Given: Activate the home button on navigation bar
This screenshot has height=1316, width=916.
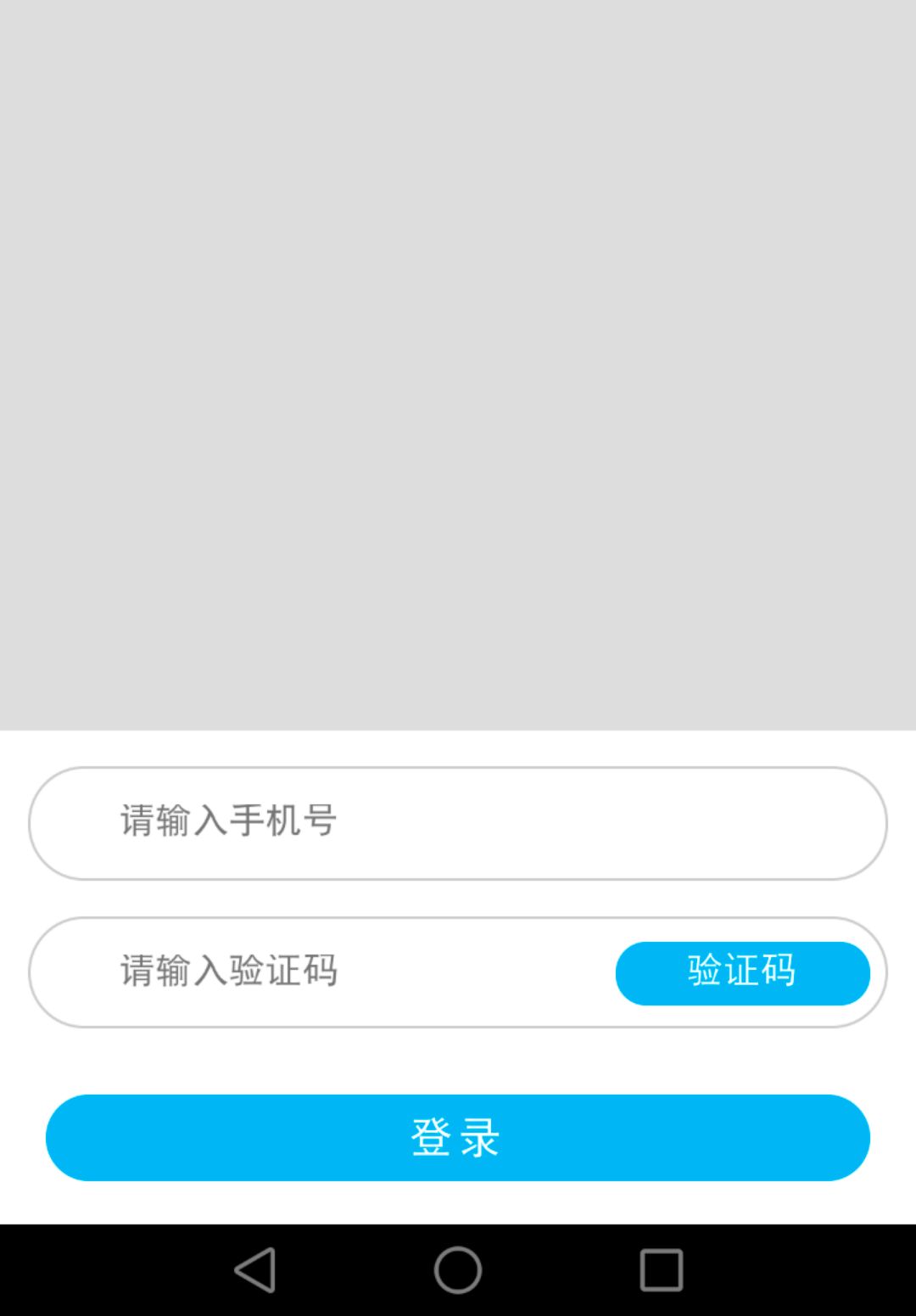Looking at the screenshot, I should (x=457, y=1269).
